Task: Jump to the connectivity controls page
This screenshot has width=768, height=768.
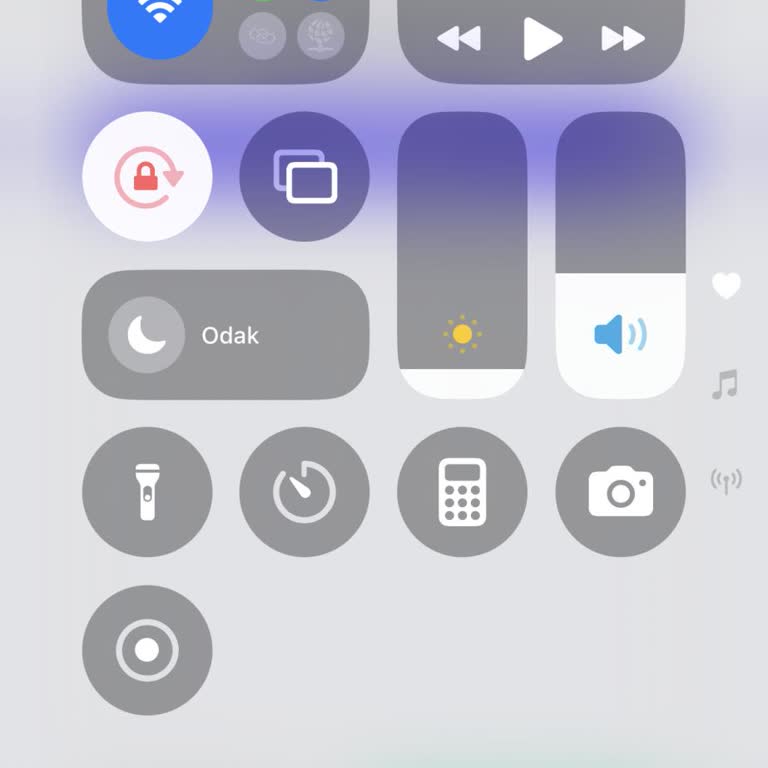Action: 726,480
